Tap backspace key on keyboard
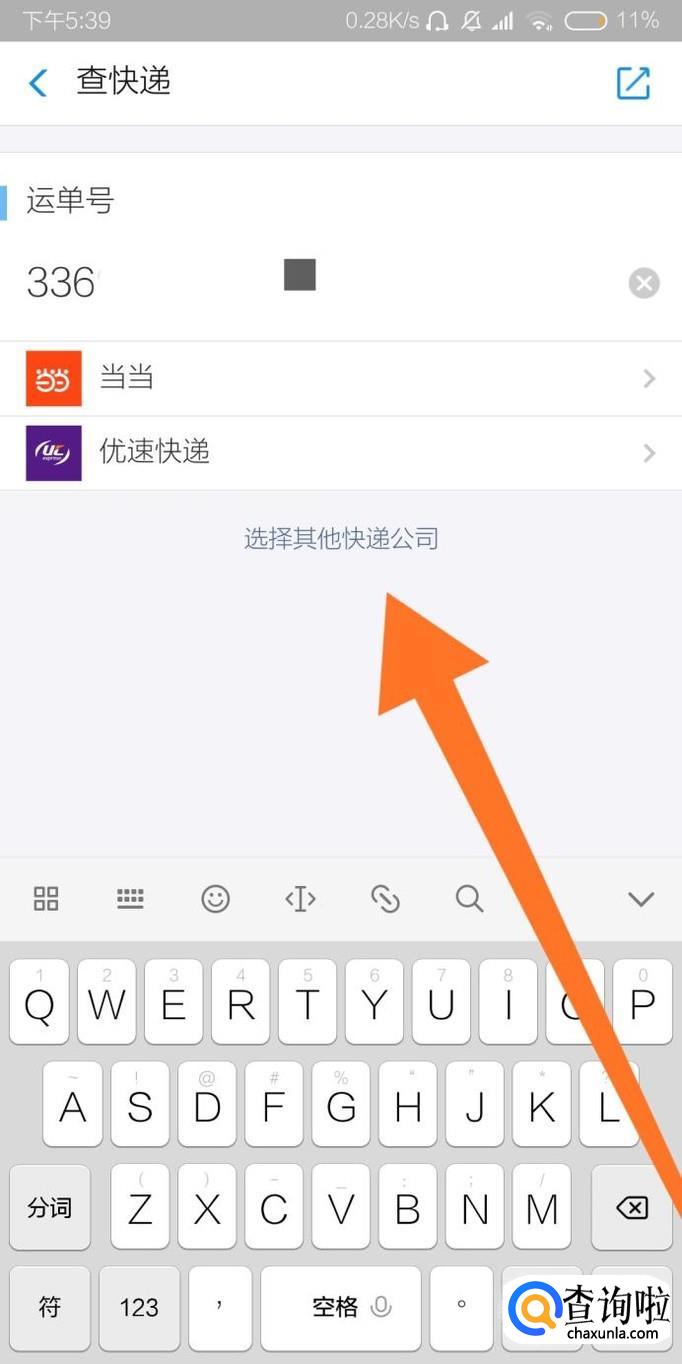682x1364 pixels. tap(632, 1207)
